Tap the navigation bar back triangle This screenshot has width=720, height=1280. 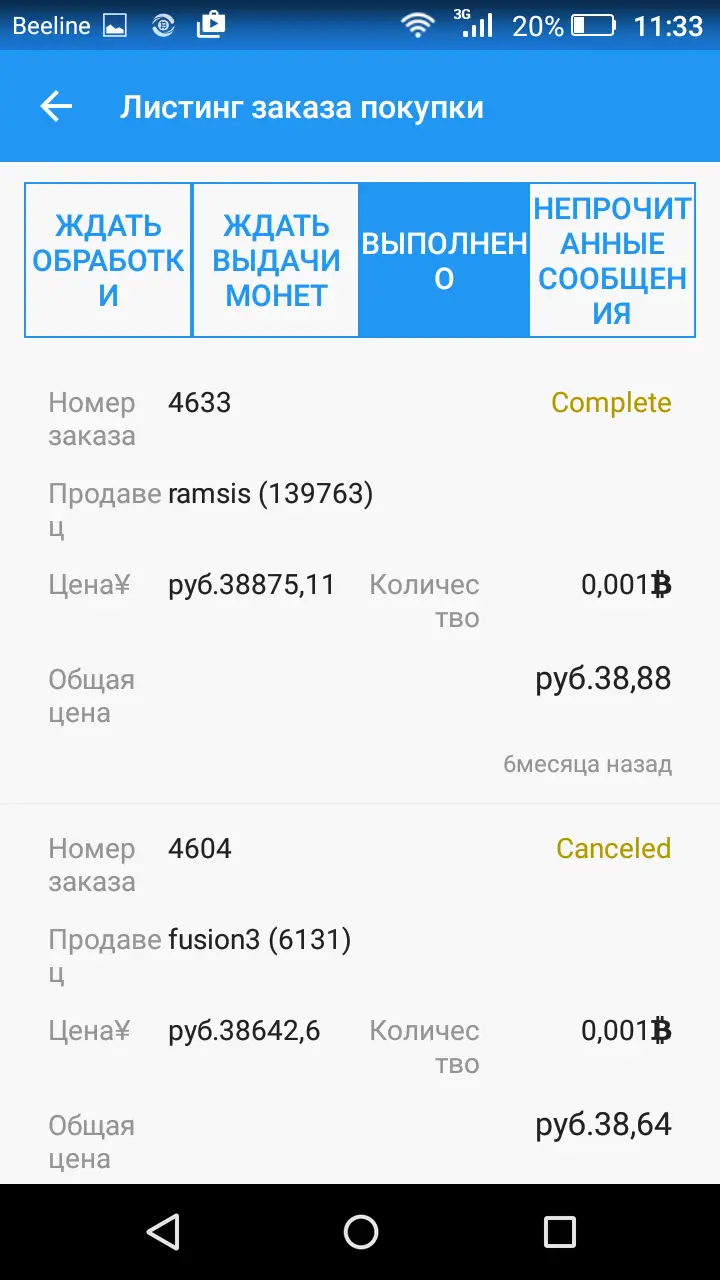pyautogui.click(x=163, y=1234)
